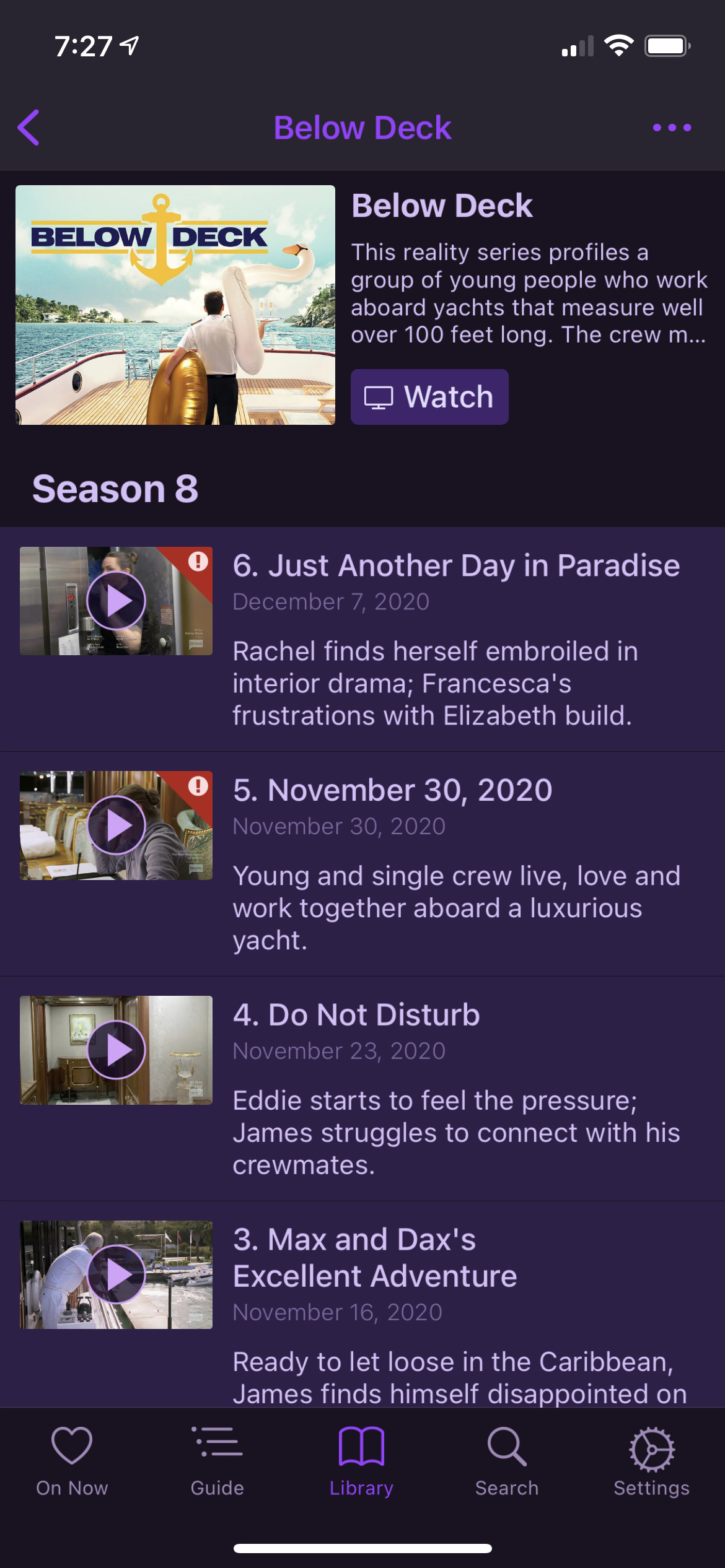Open the three-dot overflow menu

pos(672,128)
